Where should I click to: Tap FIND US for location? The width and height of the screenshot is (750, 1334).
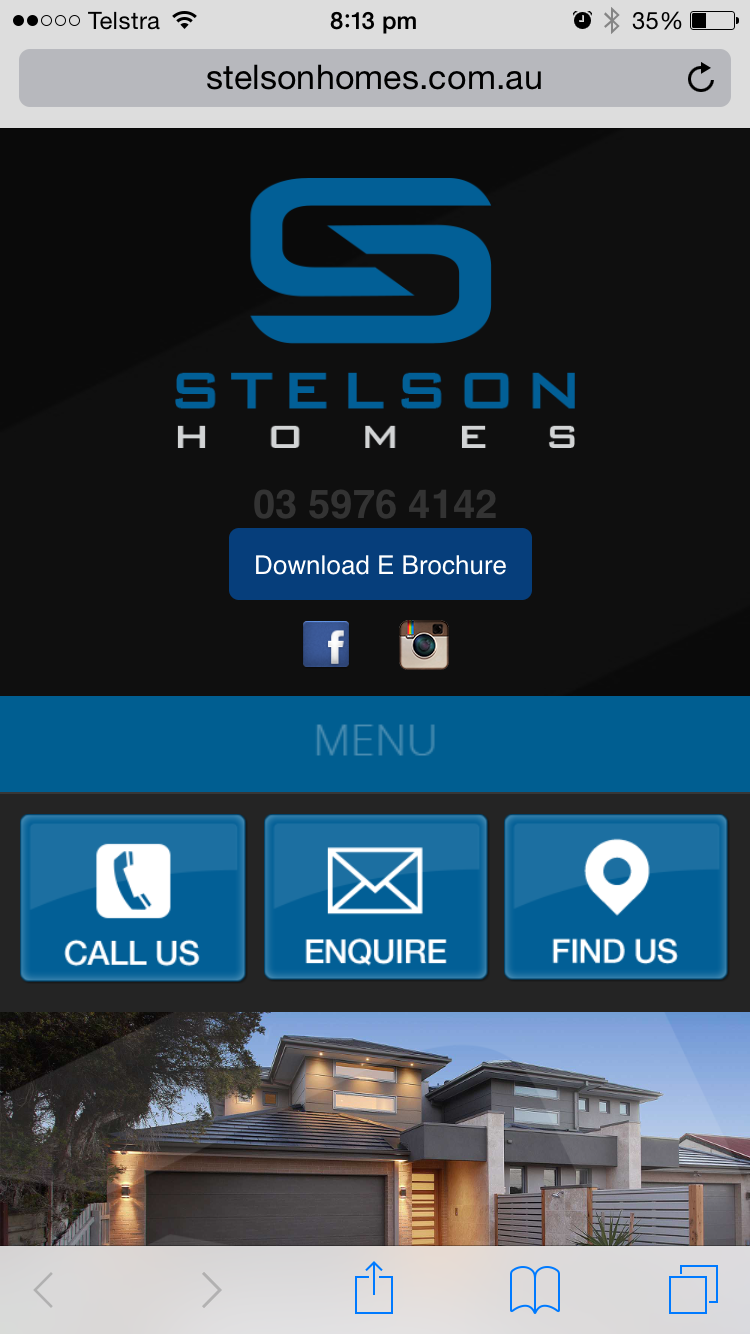click(616, 897)
